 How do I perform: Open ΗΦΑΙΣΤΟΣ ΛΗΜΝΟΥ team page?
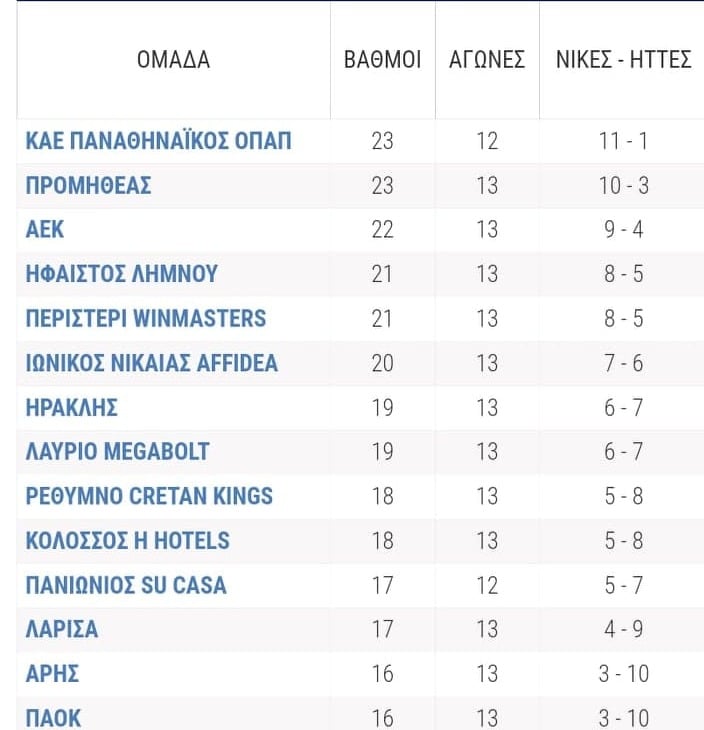click(121, 274)
